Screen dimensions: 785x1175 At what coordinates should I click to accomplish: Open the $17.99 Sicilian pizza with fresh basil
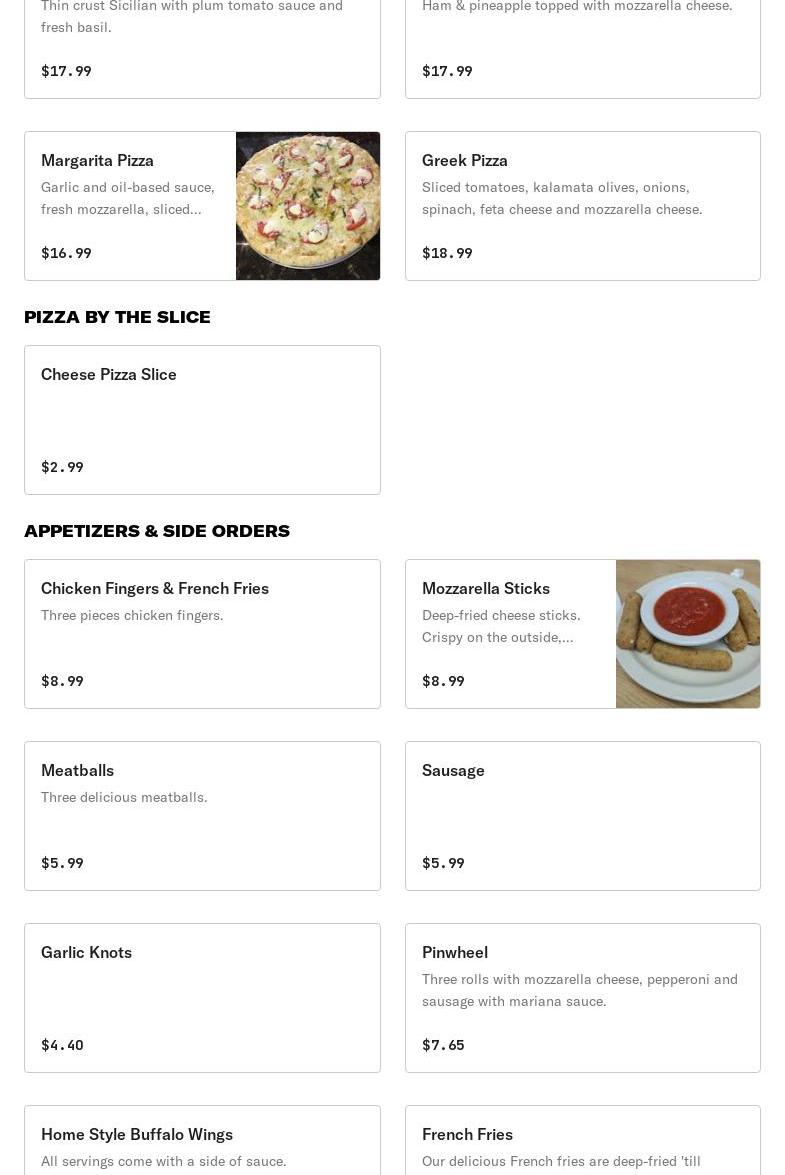pos(202,48)
